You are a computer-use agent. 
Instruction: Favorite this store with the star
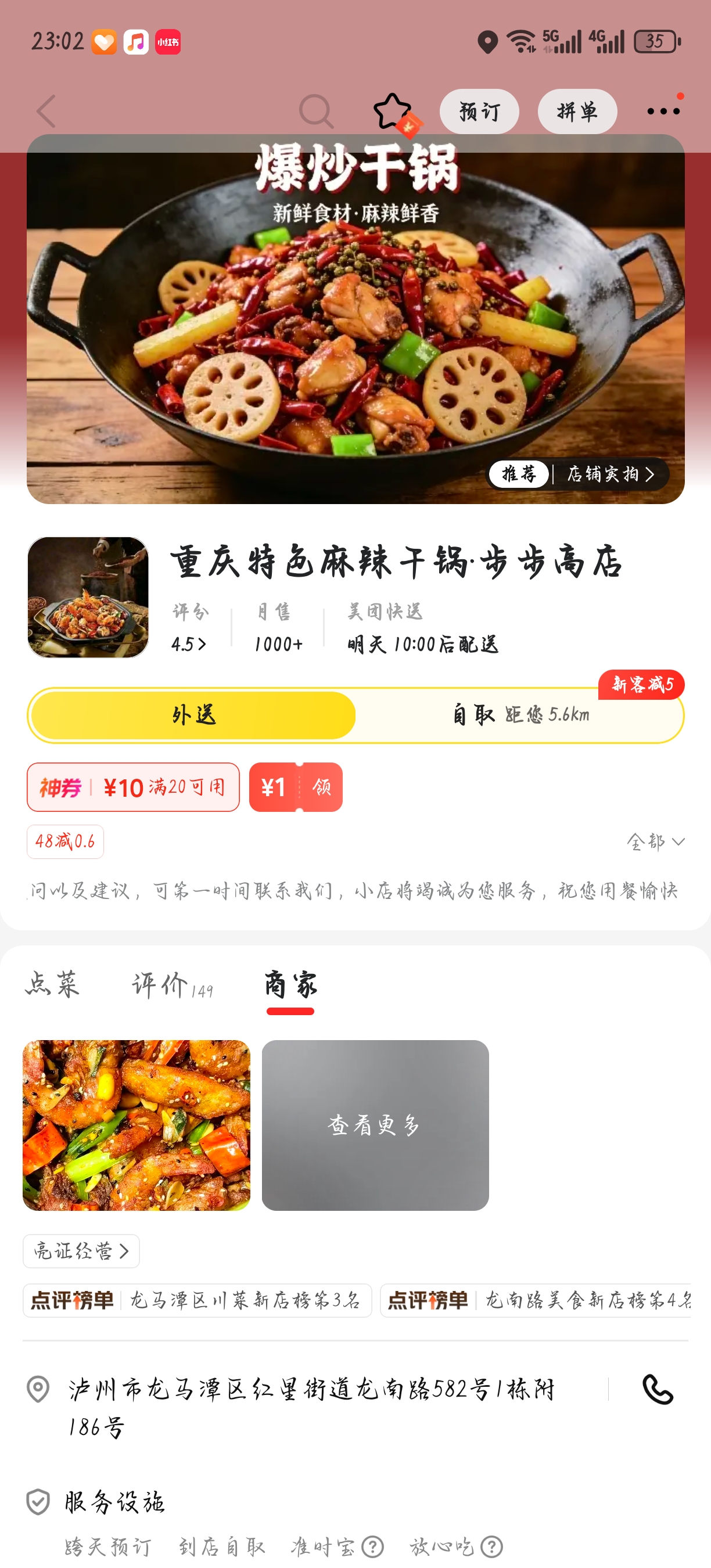click(x=393, y=112)
